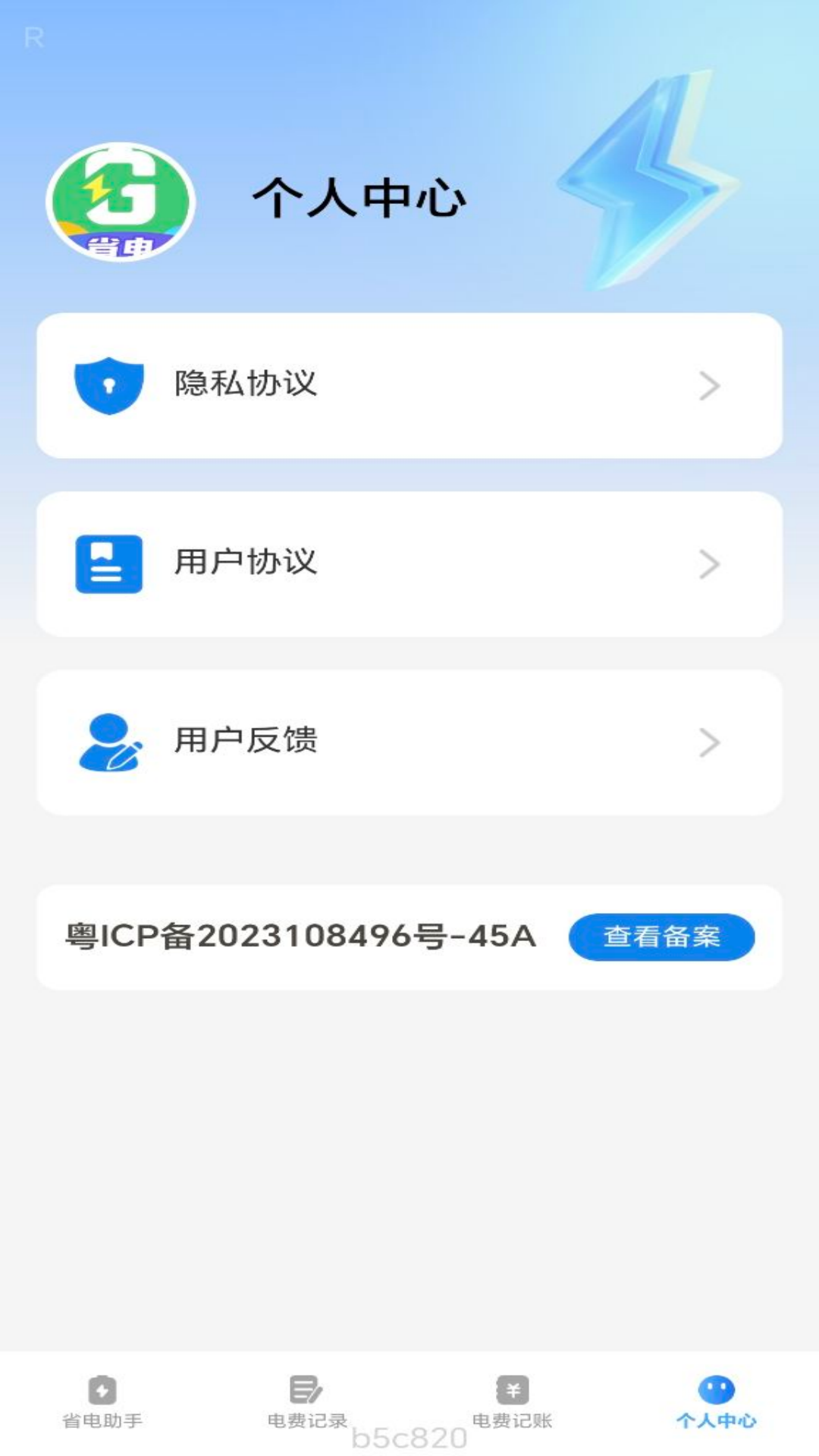The height and width of the screenshot is (1456, 819).
Task: Expand 用户协议 via its right chevron
Action: point(709,563)
